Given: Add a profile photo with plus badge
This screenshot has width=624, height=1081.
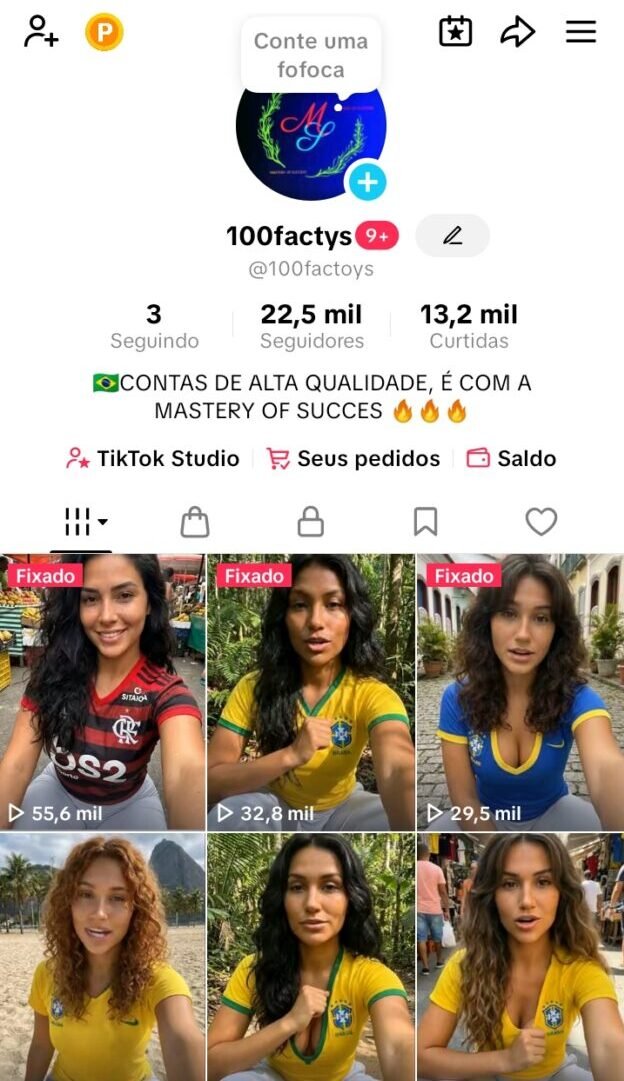Looking at the screenshot, I should [x=367, y=182].
